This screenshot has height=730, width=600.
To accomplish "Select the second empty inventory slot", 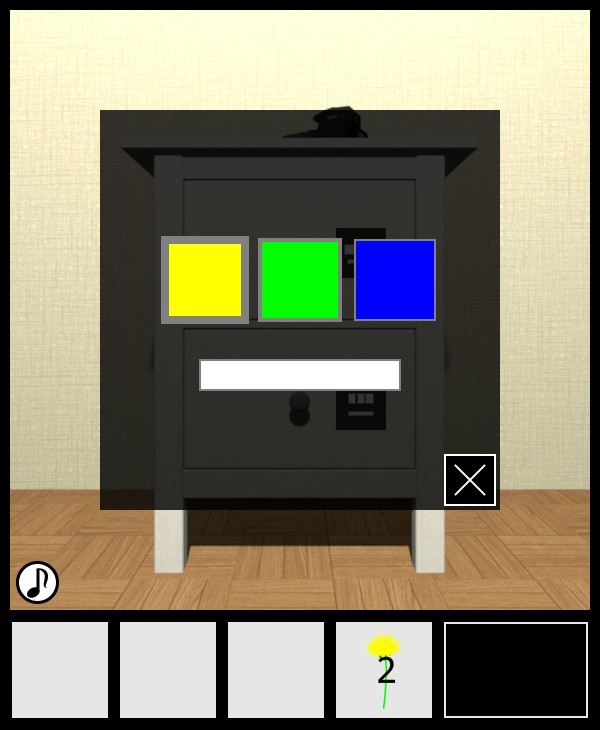I will point(168,670).
